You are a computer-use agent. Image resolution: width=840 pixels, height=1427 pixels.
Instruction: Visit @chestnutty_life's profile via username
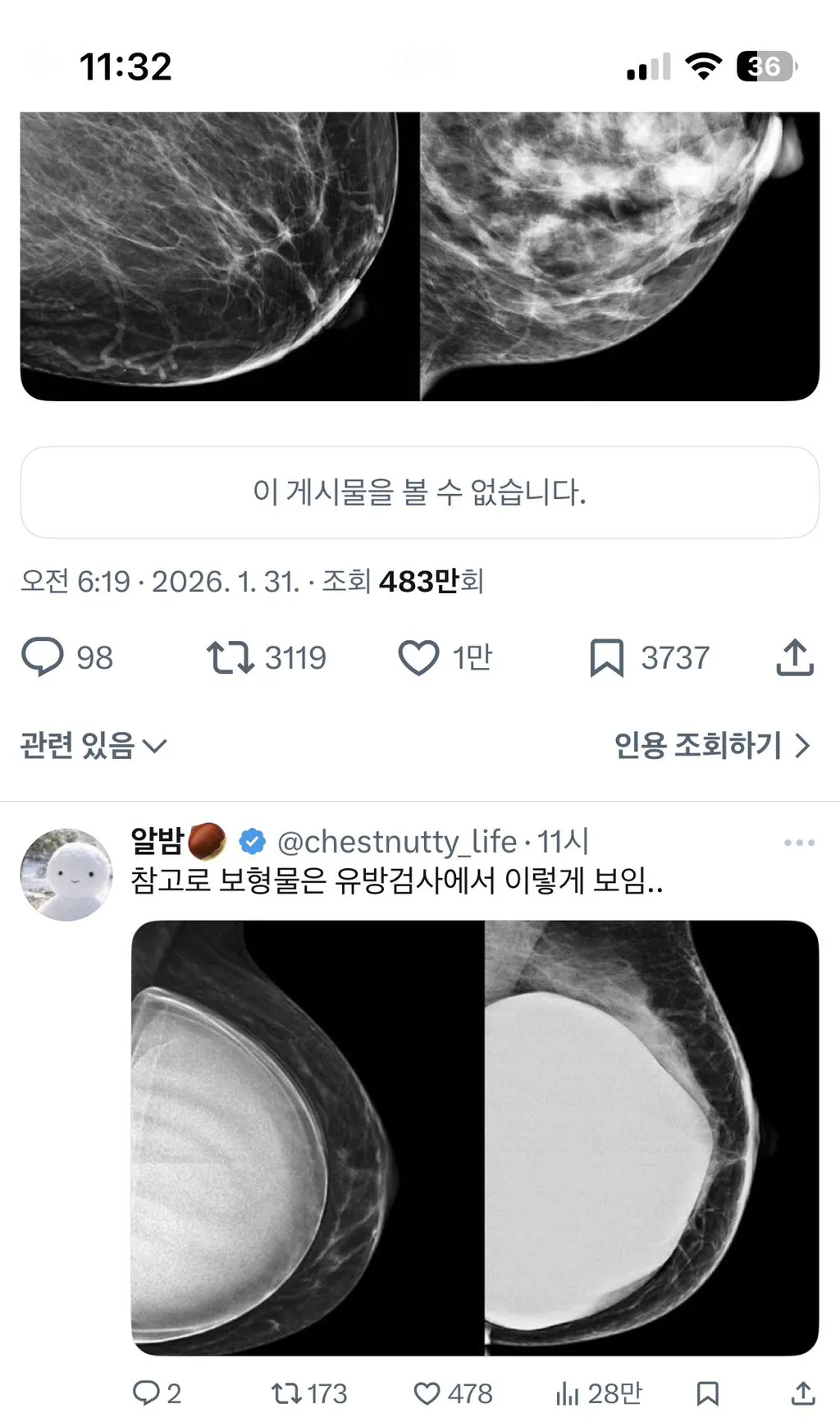[392, 840]
